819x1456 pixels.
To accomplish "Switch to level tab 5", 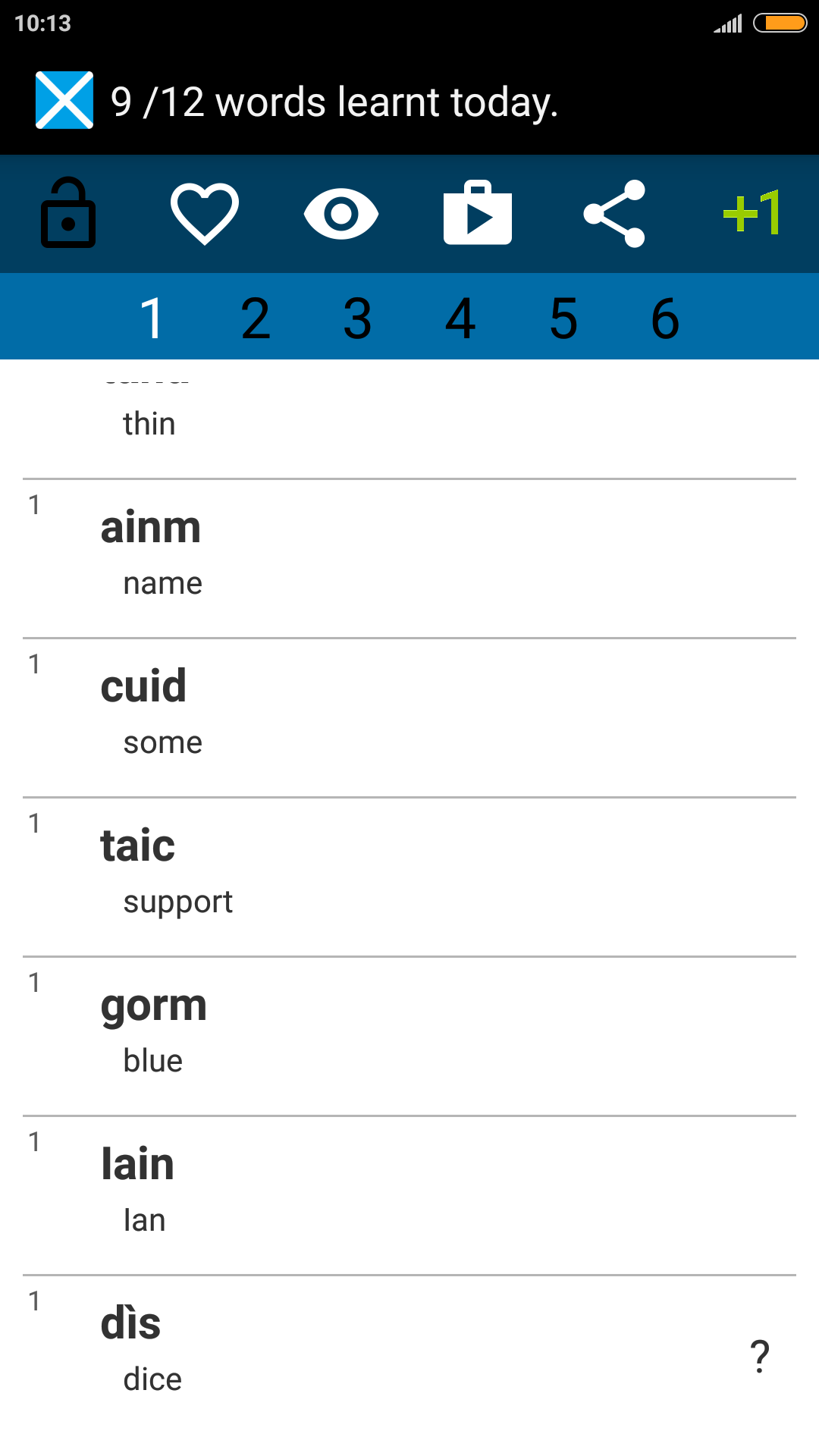I will (563, 318).
